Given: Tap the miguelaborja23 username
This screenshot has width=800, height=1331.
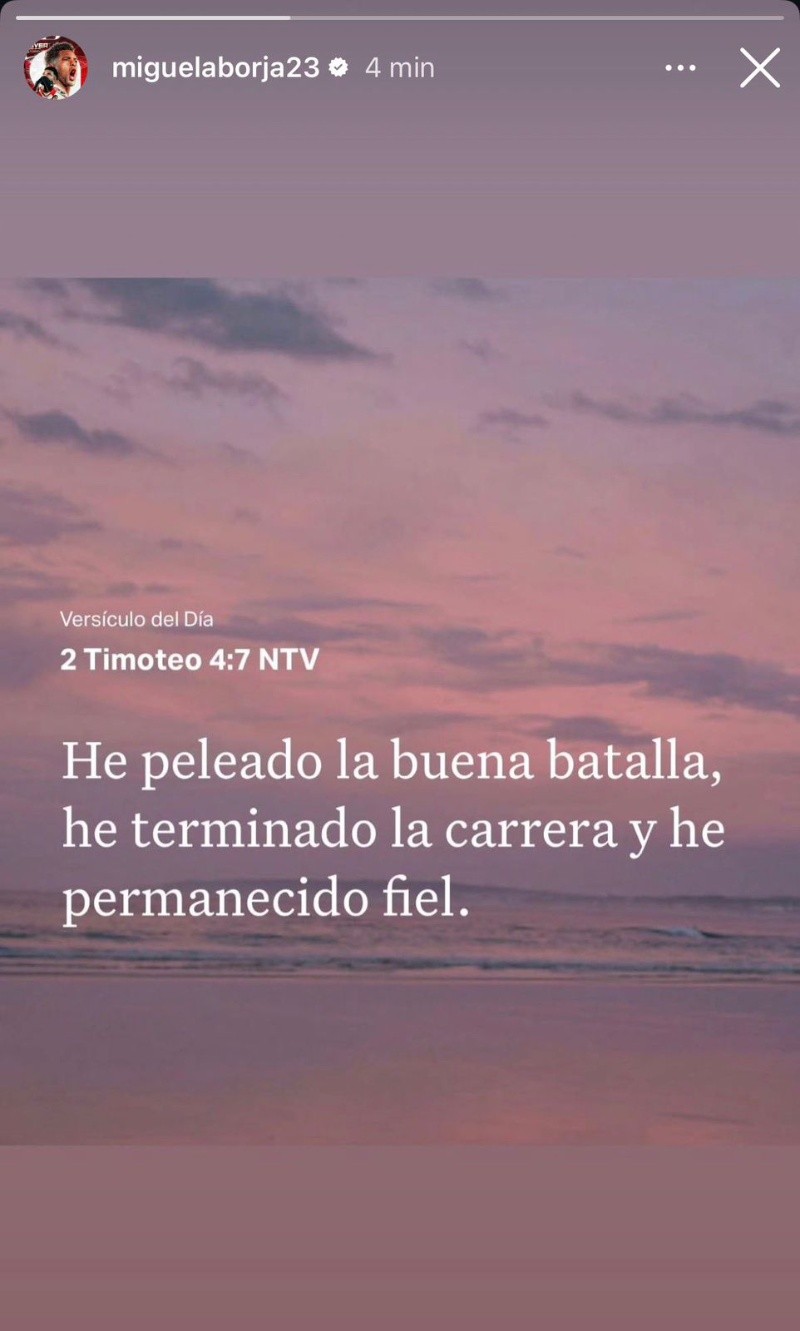Looking at the screenshot, I should click(215, 68).
